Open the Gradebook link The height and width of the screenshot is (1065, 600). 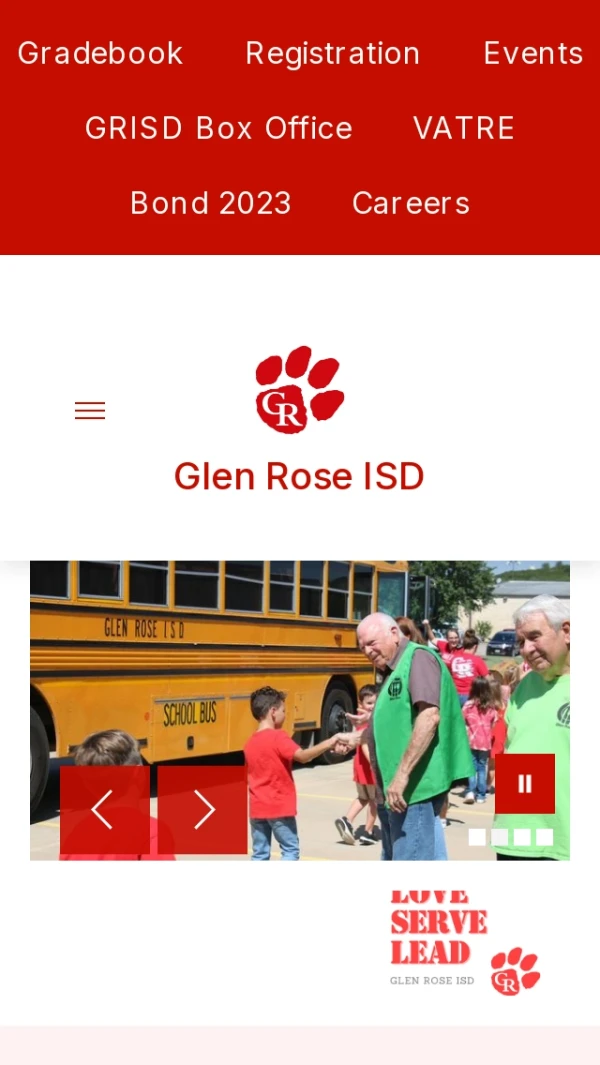pos(100,53)
